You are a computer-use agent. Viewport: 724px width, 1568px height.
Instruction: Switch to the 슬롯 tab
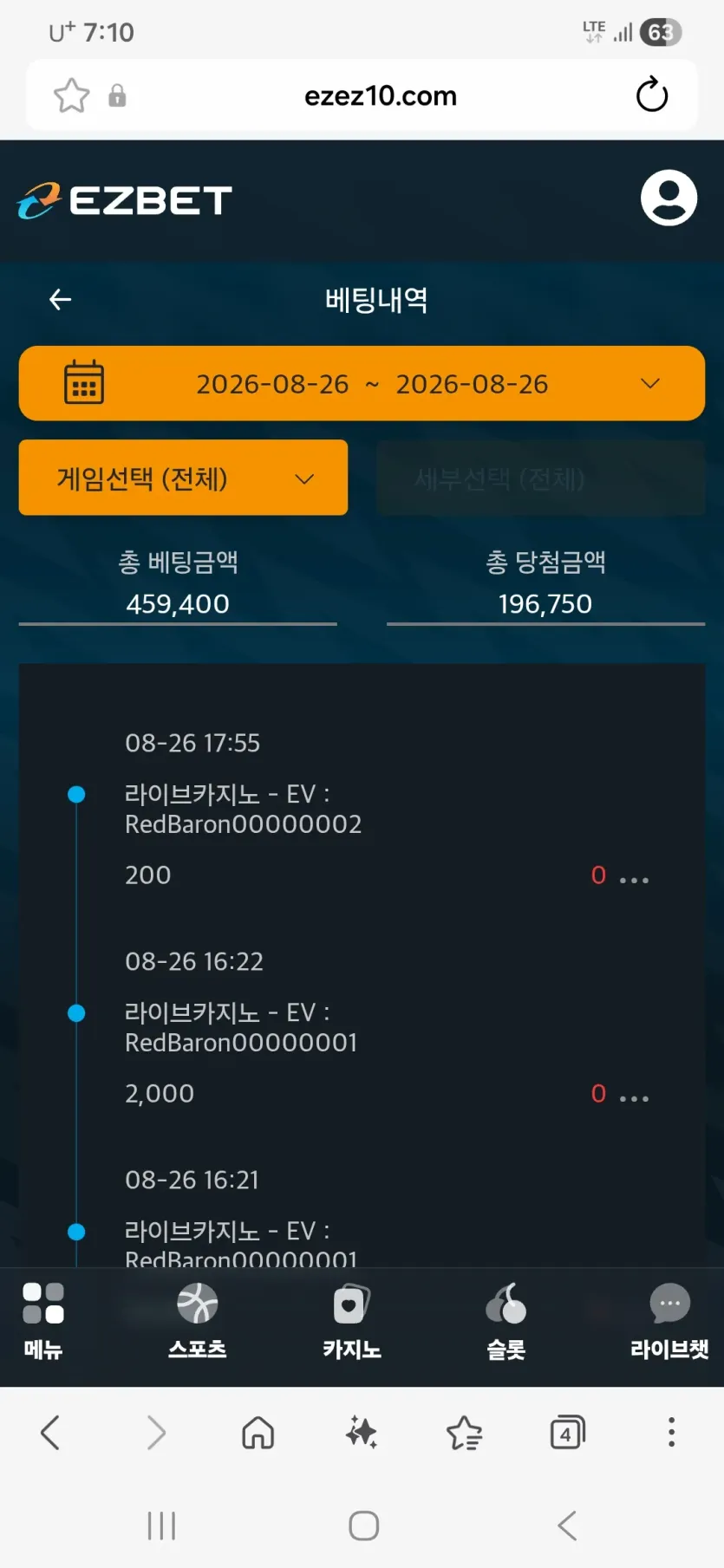click(506, 1321)
